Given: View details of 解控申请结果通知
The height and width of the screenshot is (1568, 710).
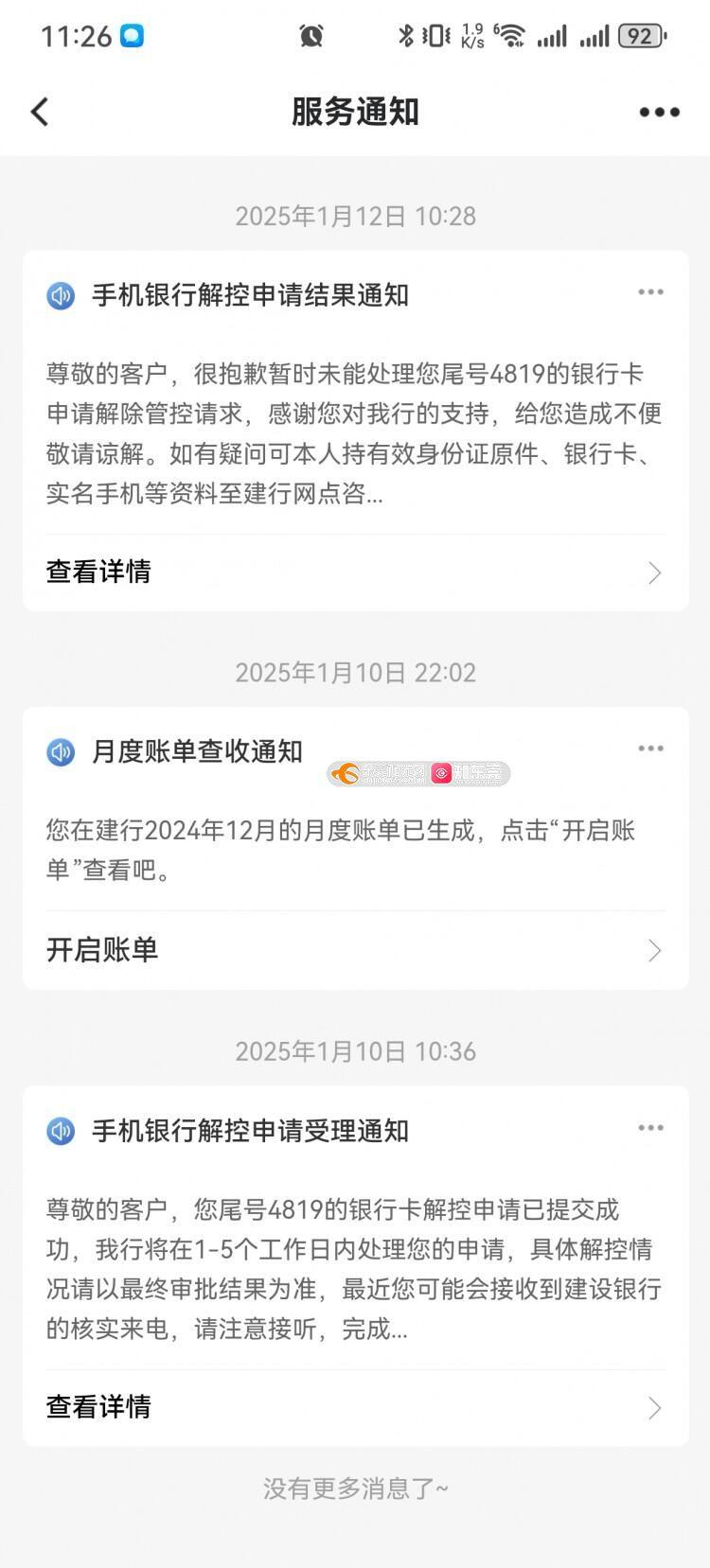Looking at the screenshot, I should pos(355,572).
